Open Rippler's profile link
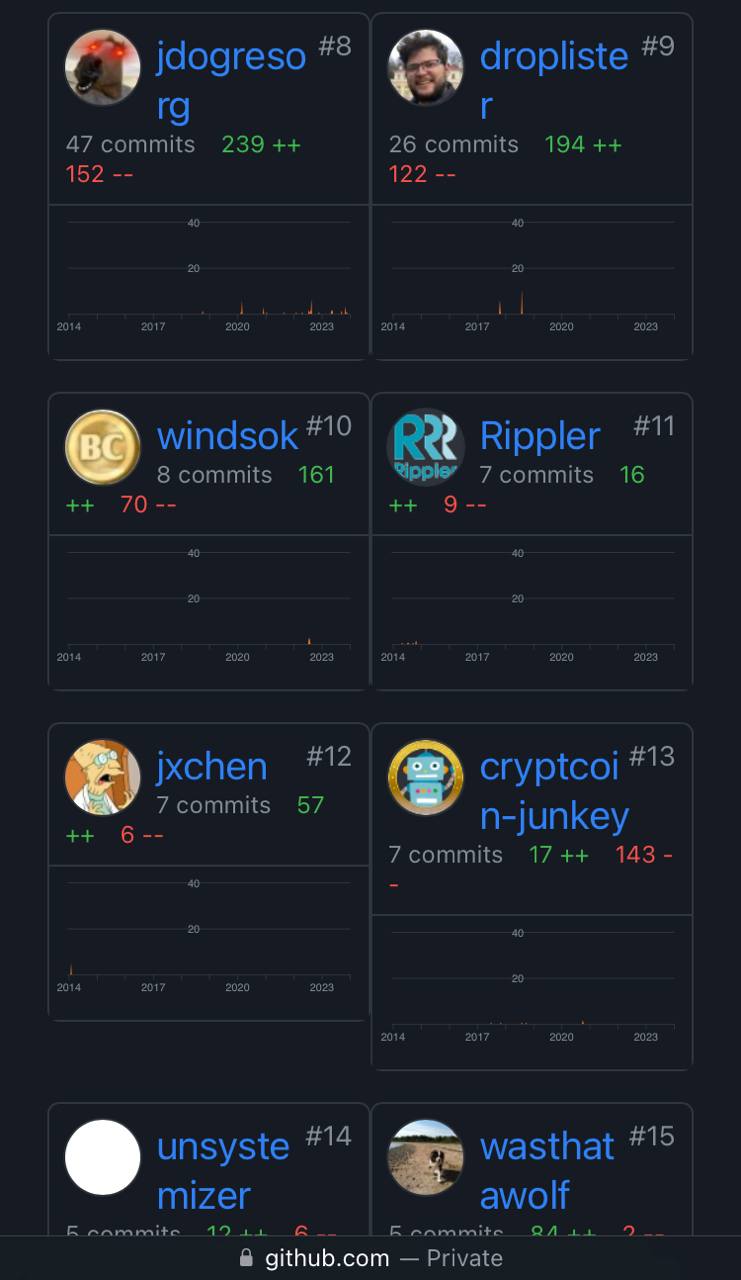The width and height of the screenshot is (741, 1280). click(540, 436)
